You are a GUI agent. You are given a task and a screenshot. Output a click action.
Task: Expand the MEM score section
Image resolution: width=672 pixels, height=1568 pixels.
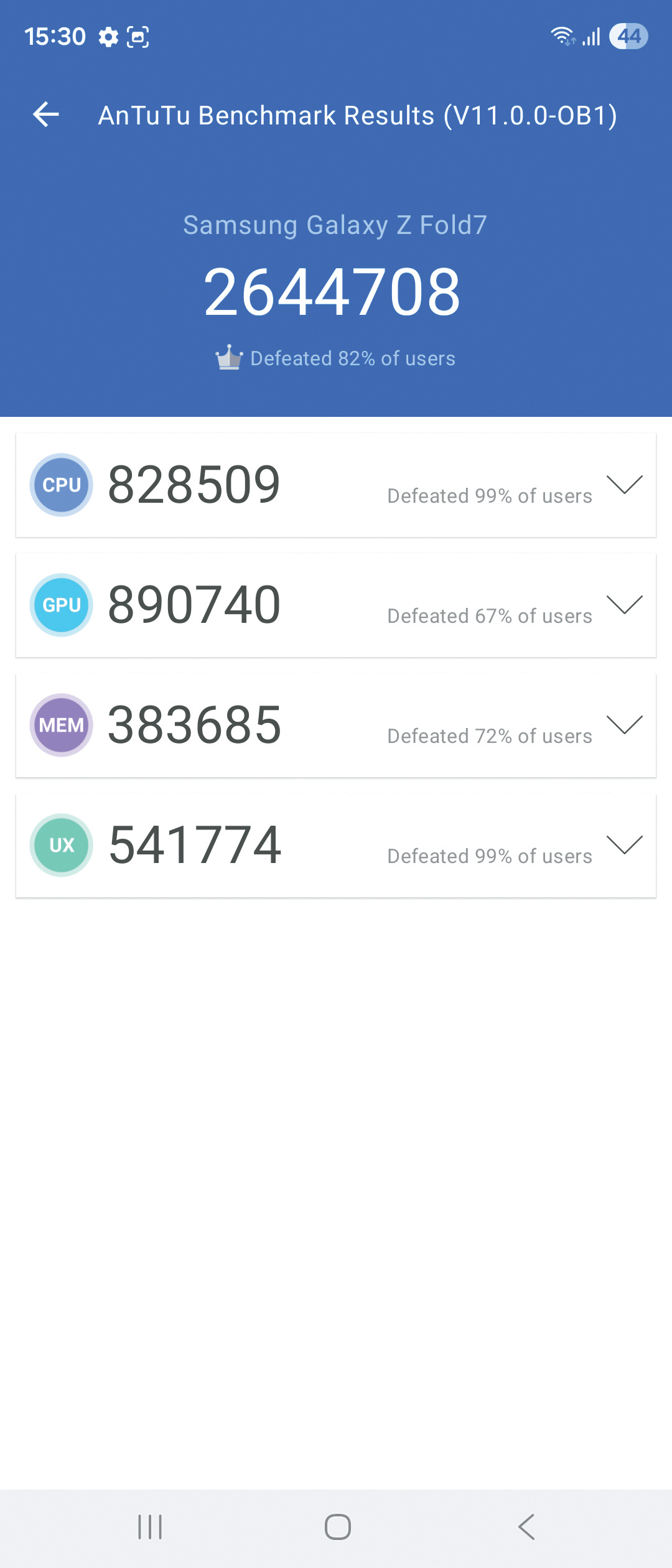coord(624,725)
